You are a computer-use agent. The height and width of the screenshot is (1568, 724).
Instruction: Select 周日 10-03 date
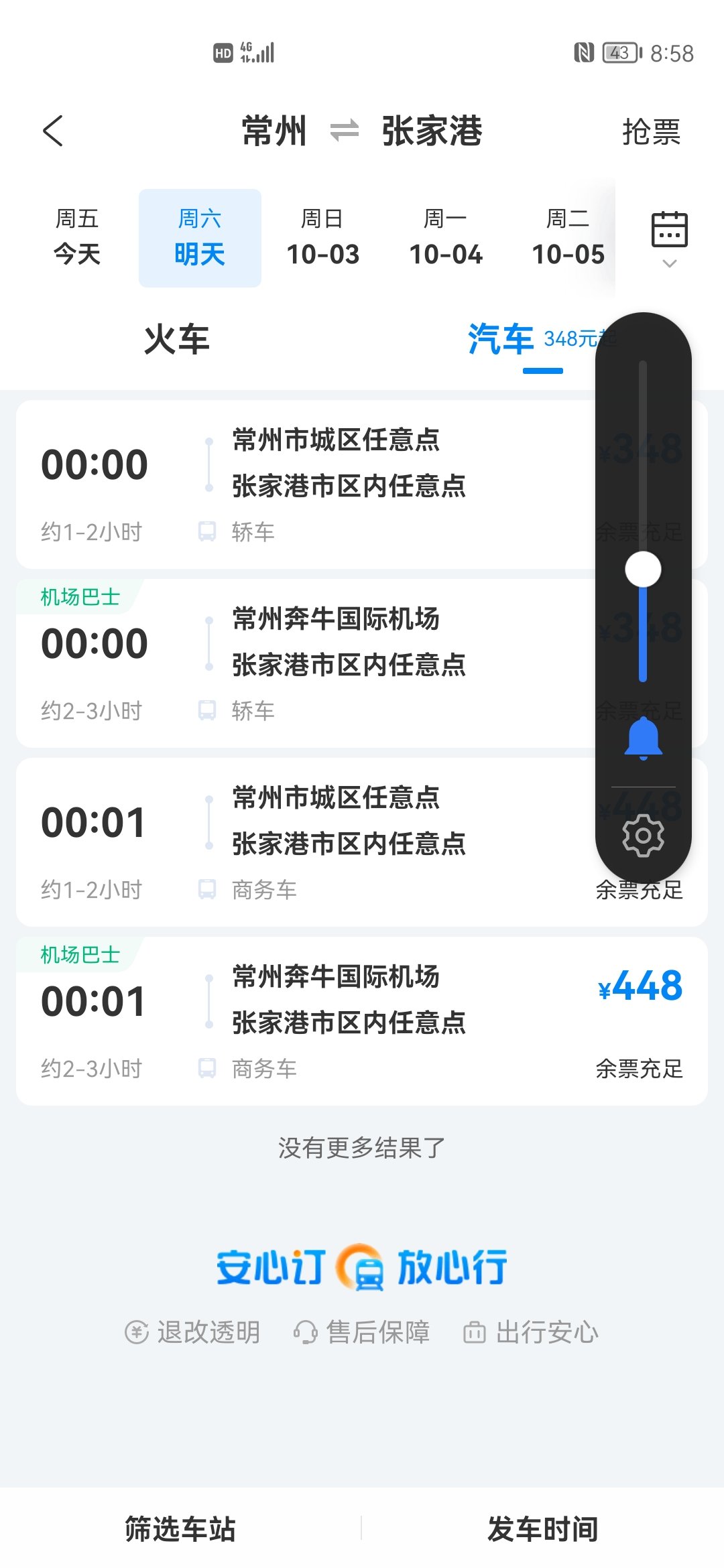pos(322,238)
